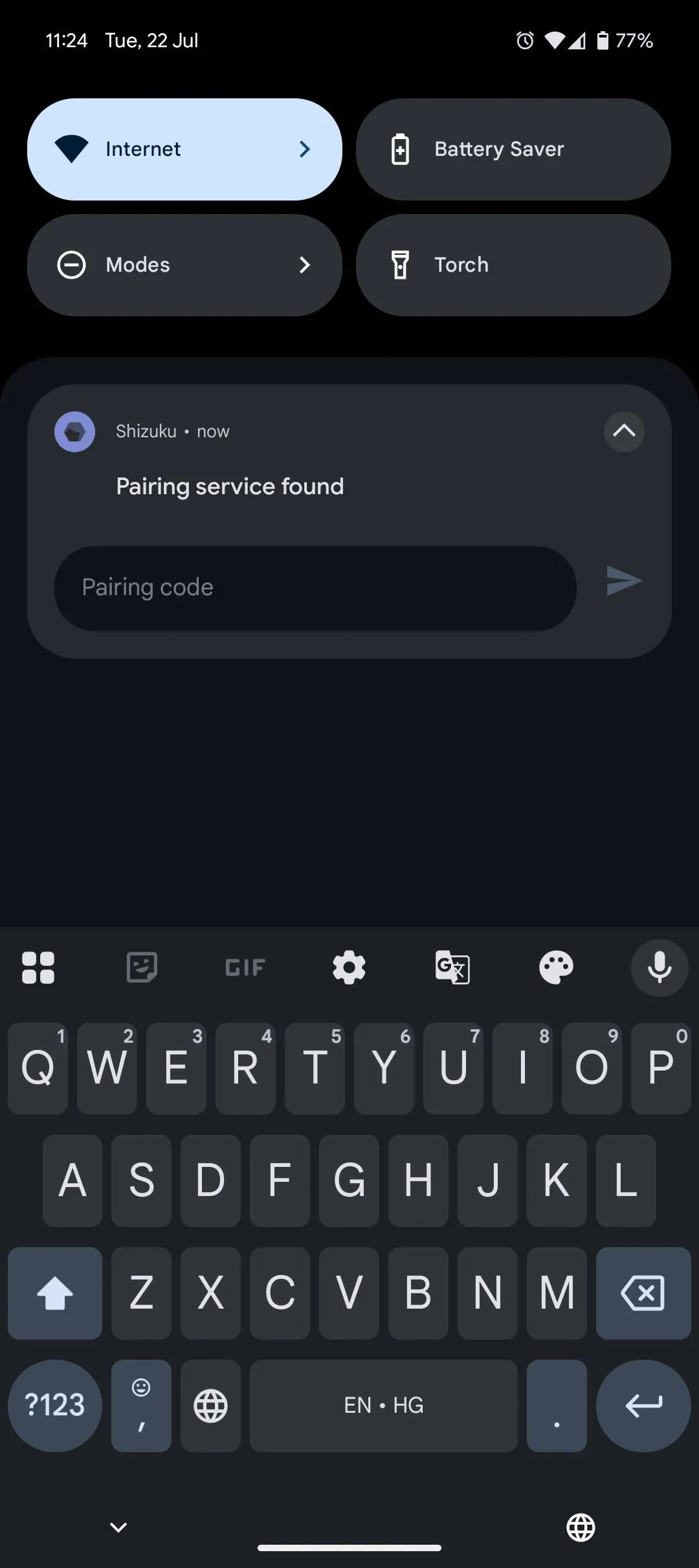Open the keyboard theme palette

[556, 968]
